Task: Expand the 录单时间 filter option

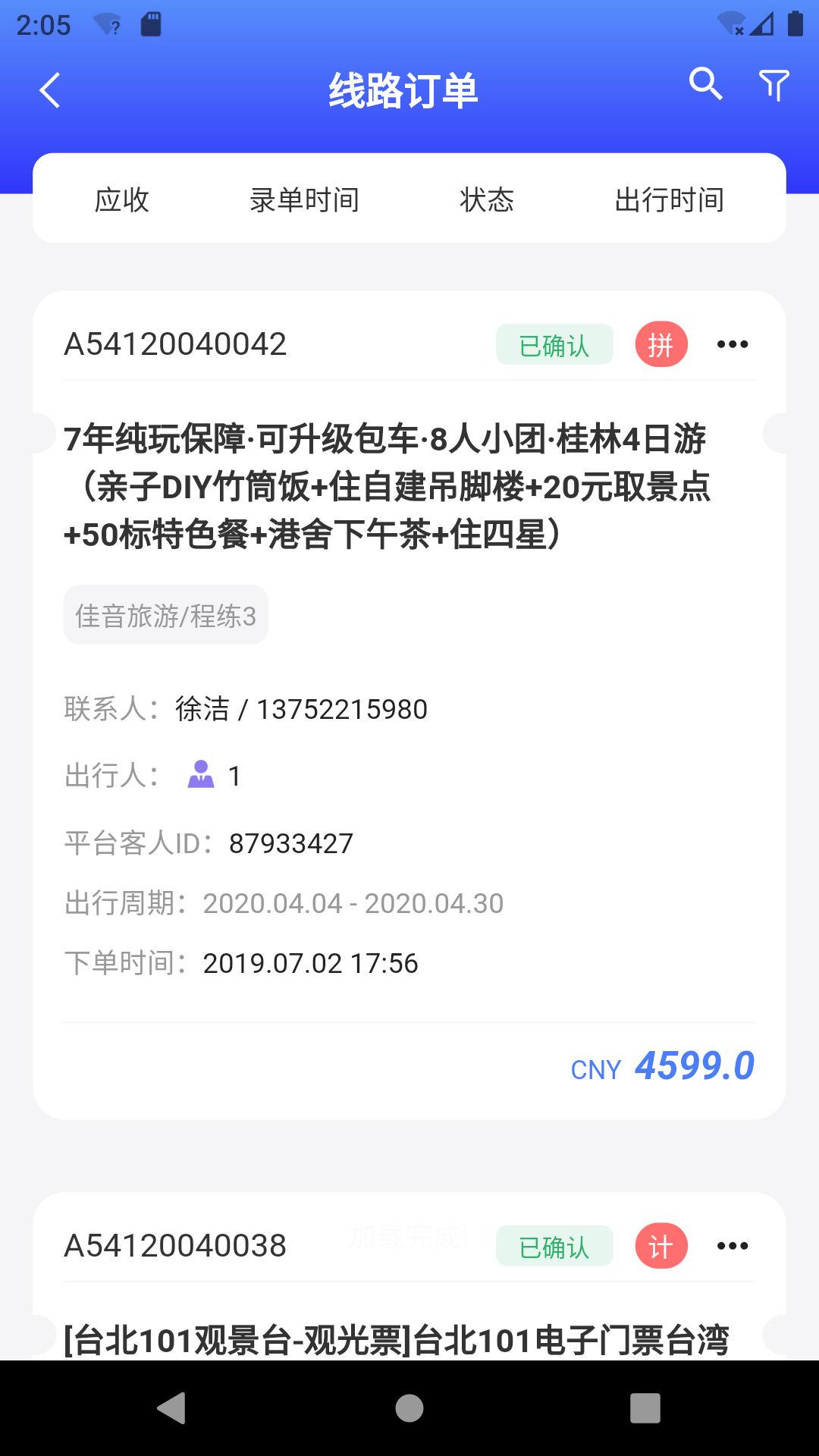Action: [x=306, y=199]
